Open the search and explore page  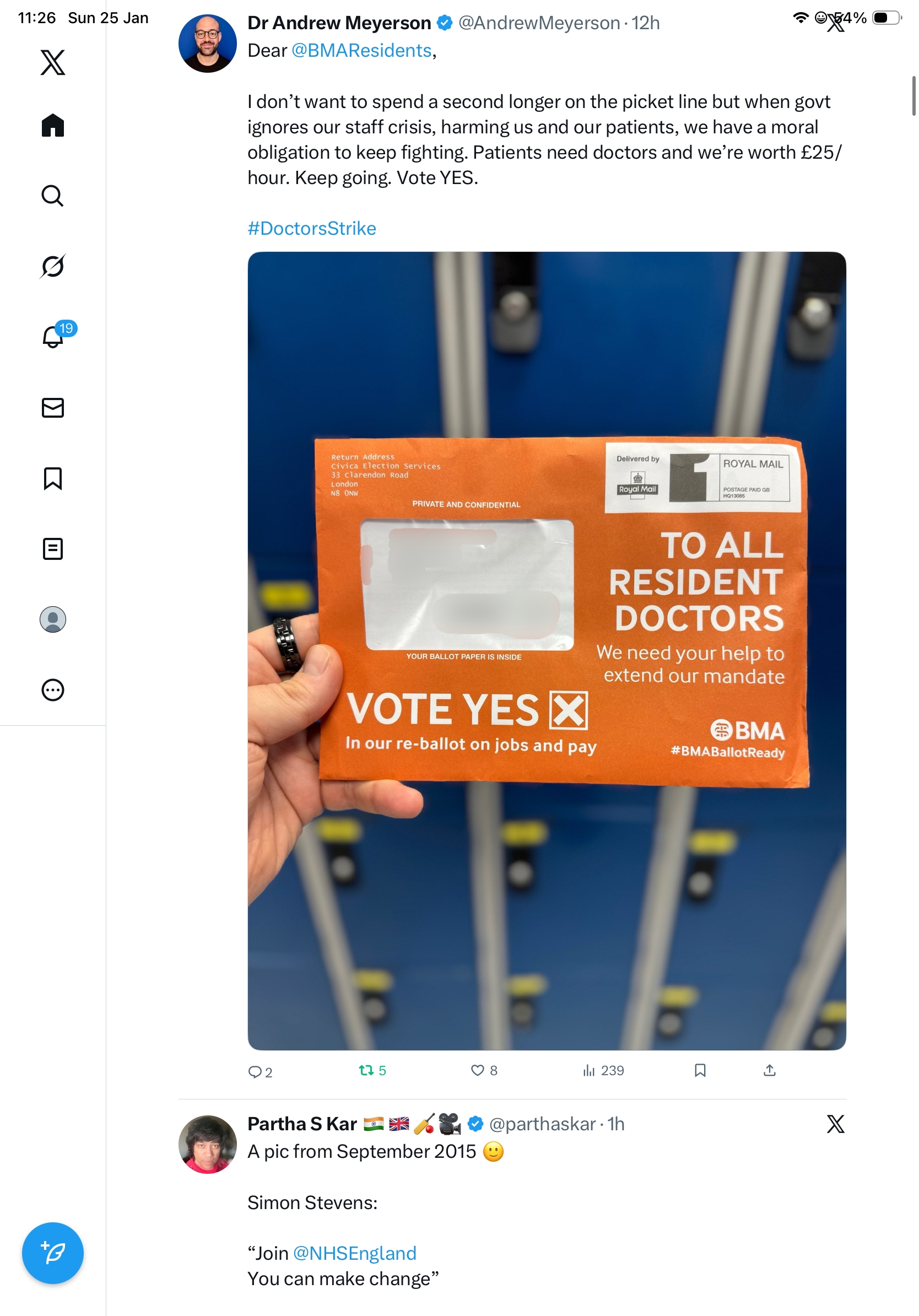point(53,196)
